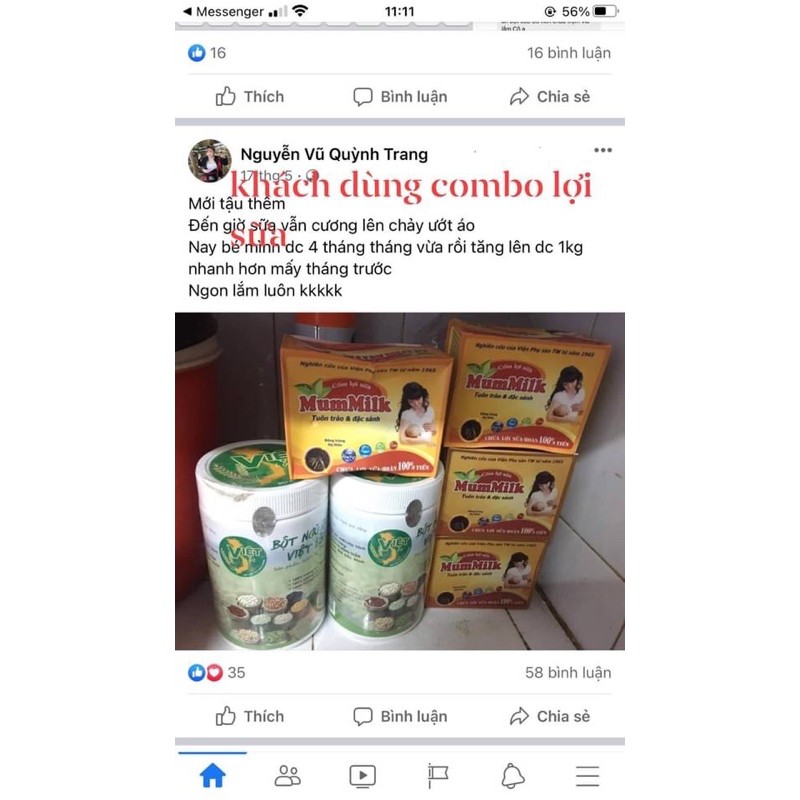Open the Pages flag tab
800x800 pixels.
coord(437,775)
